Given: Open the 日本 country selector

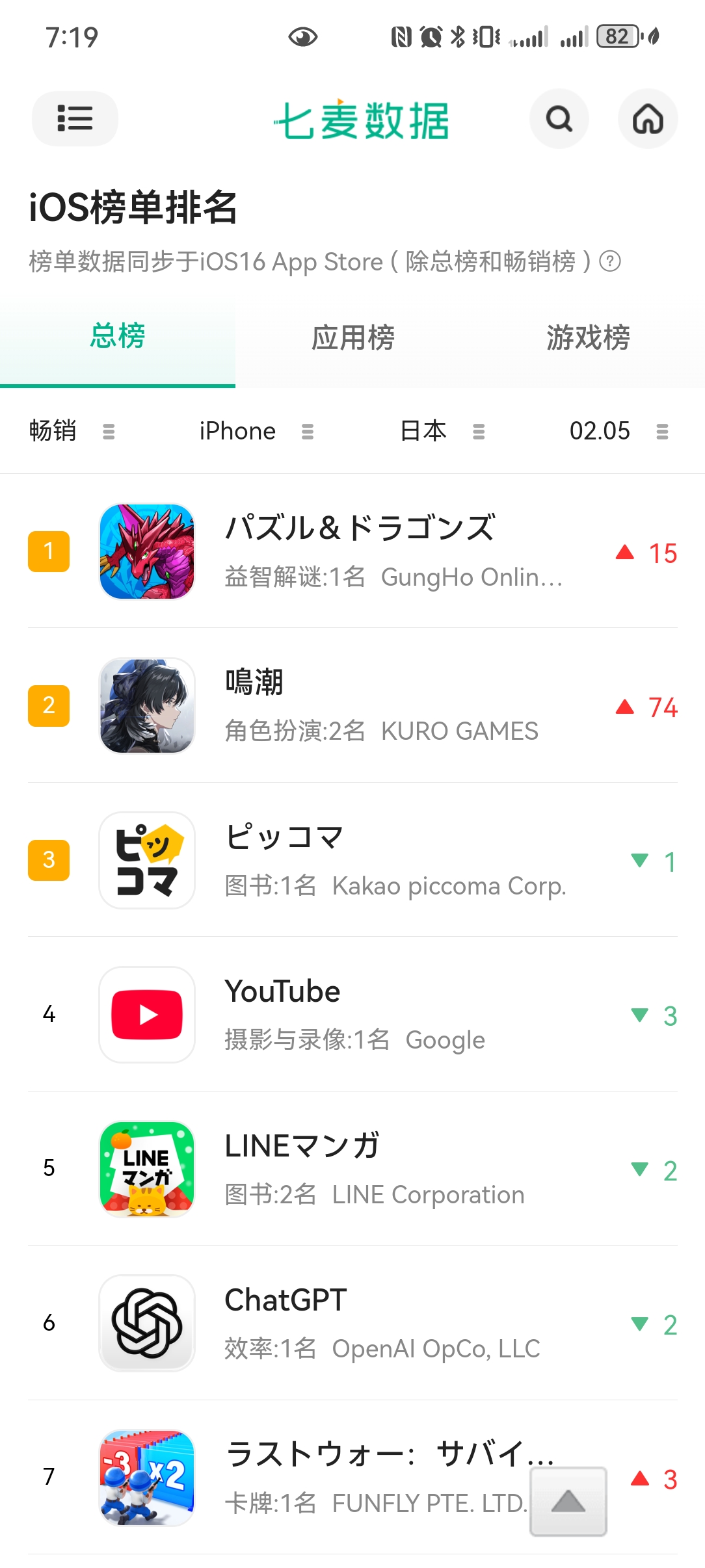Looking at the screenshot, I should (x=442, y=431).
